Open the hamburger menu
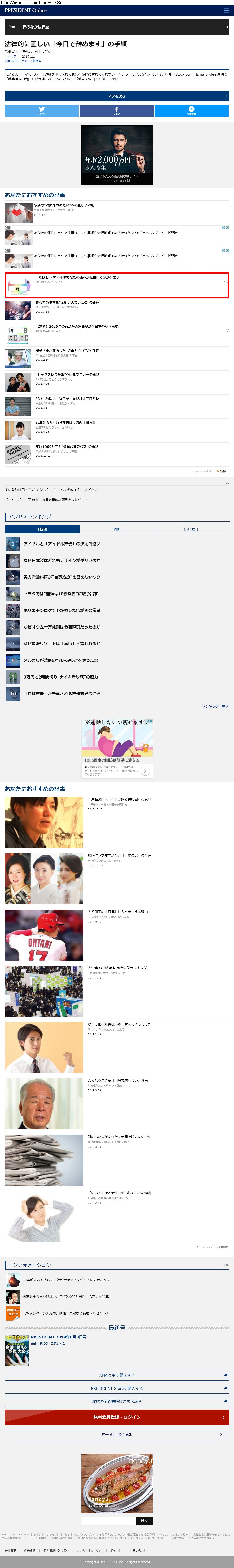This screenshot has width=234, height=1568. click(226, 10)
